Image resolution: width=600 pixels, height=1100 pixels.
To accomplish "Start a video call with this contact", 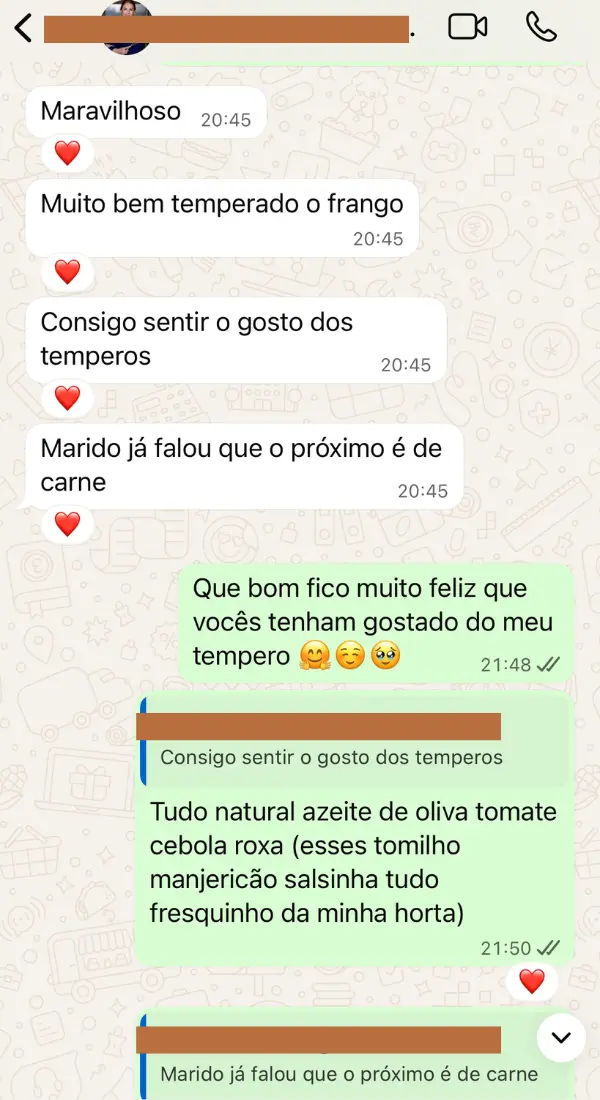I will (467, 27).
